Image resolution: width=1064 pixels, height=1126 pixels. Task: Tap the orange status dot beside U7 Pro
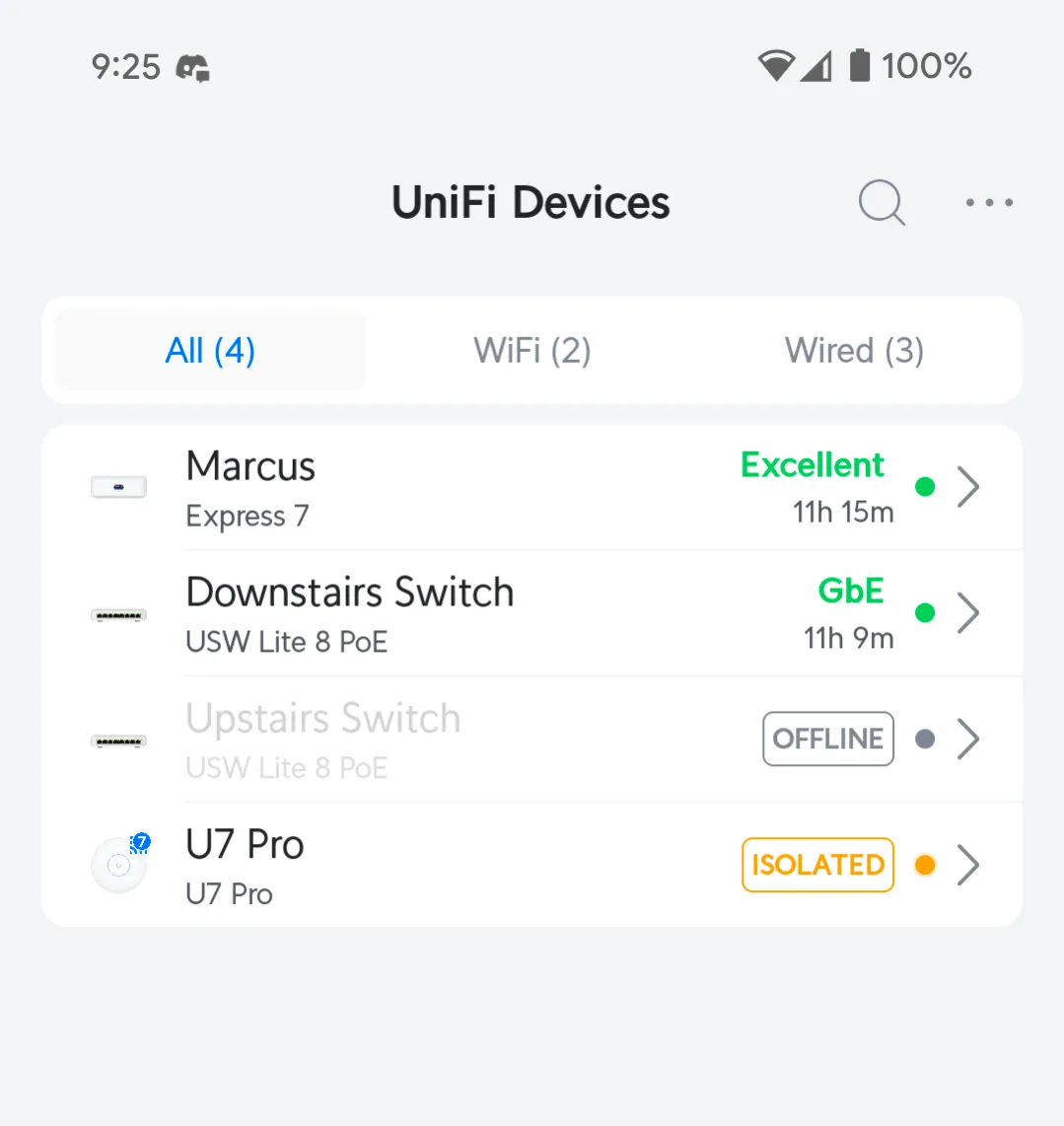[x=925, y=865]
